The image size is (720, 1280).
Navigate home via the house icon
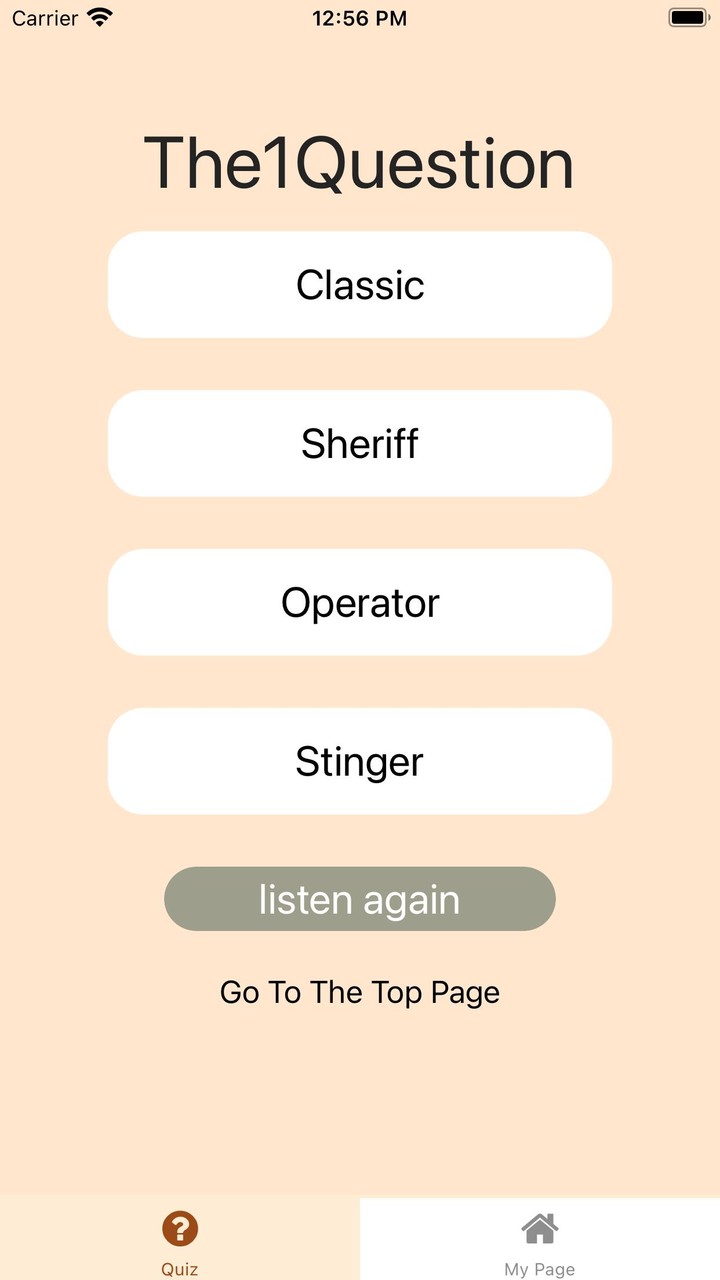(539, 1227)
